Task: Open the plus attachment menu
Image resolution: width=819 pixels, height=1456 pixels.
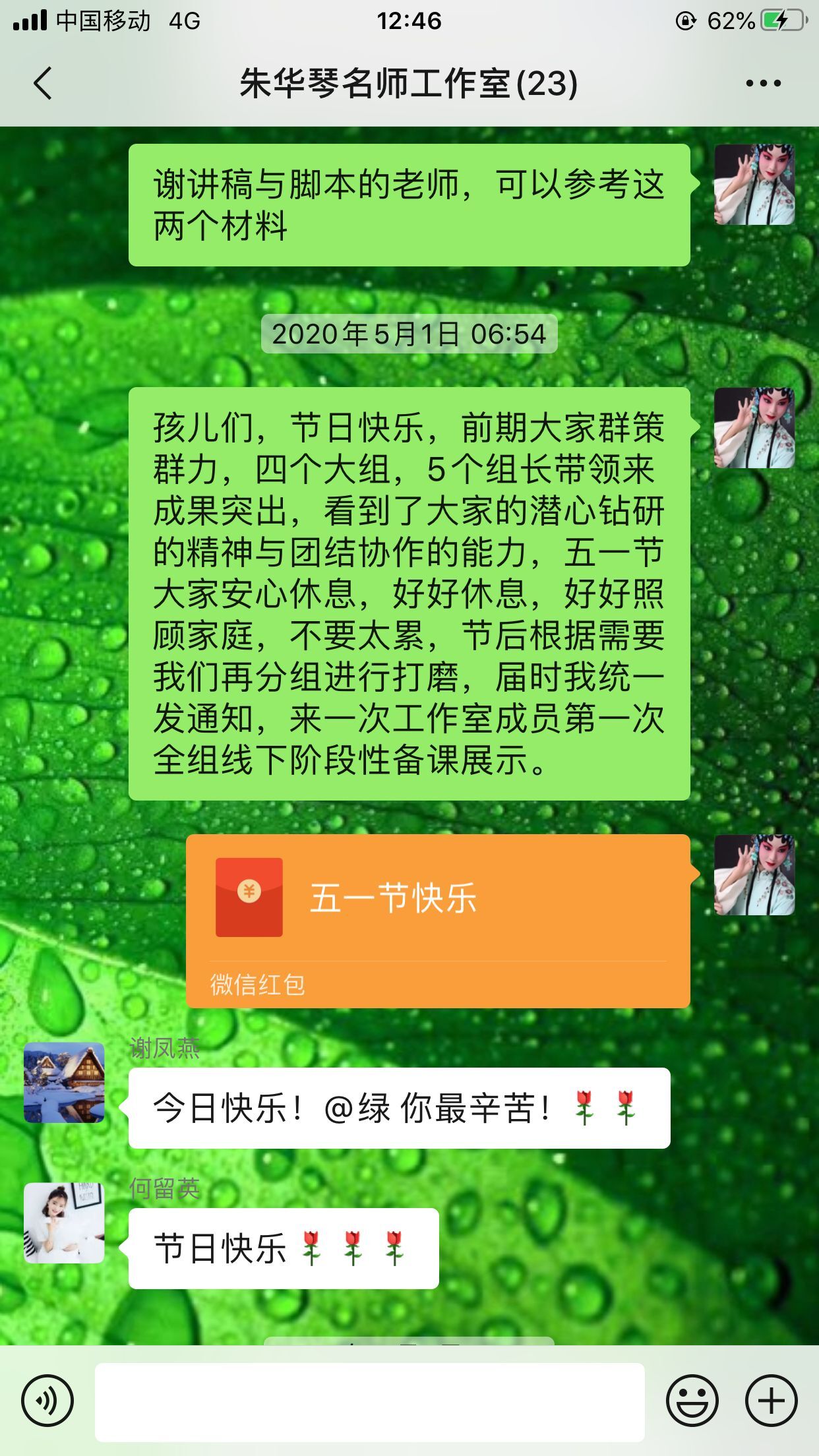Action: [771, 1401]
